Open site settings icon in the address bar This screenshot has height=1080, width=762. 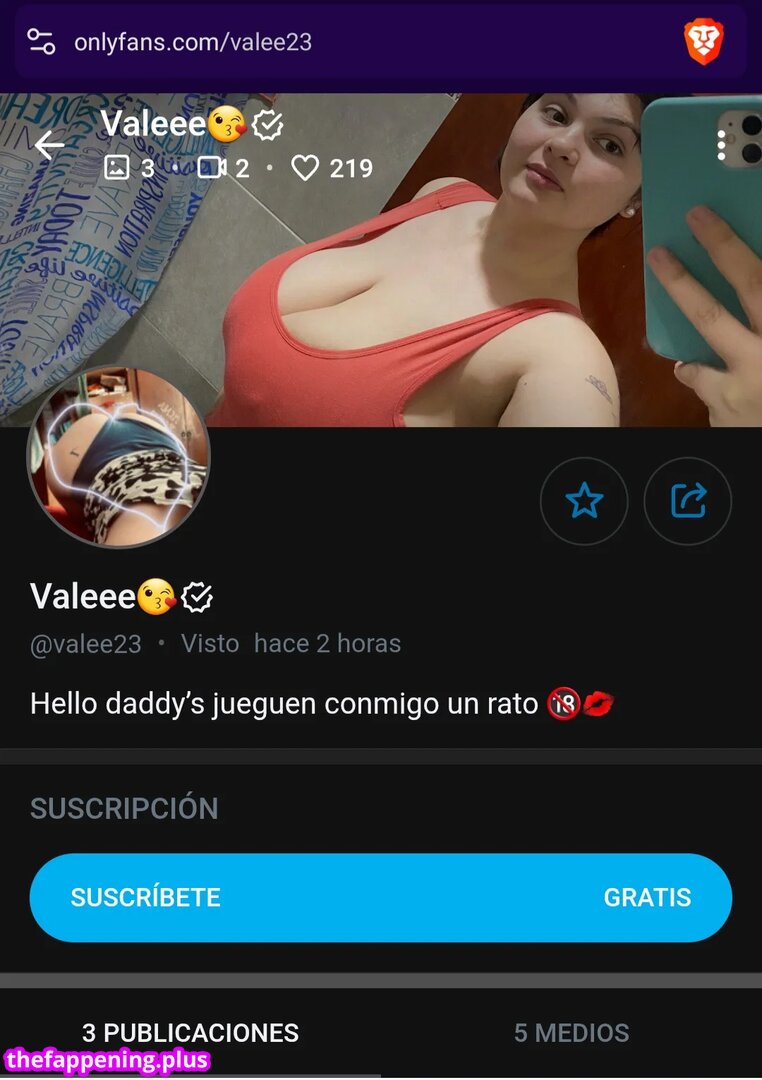41,42
